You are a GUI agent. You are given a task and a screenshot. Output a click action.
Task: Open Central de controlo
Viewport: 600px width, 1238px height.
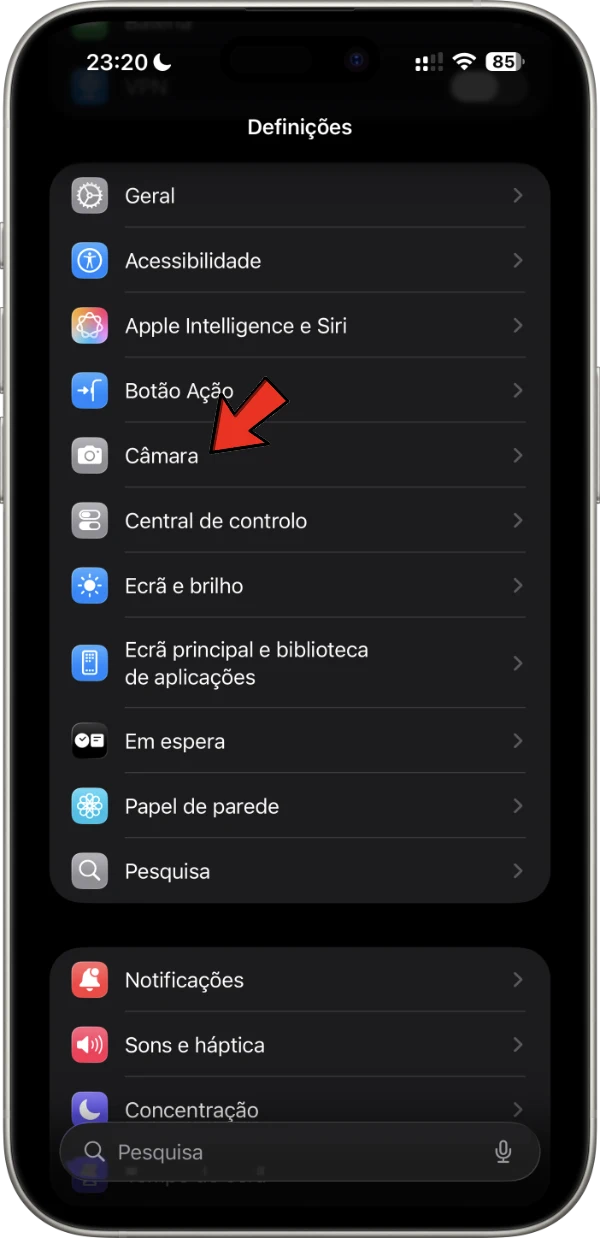coord(300,521)
